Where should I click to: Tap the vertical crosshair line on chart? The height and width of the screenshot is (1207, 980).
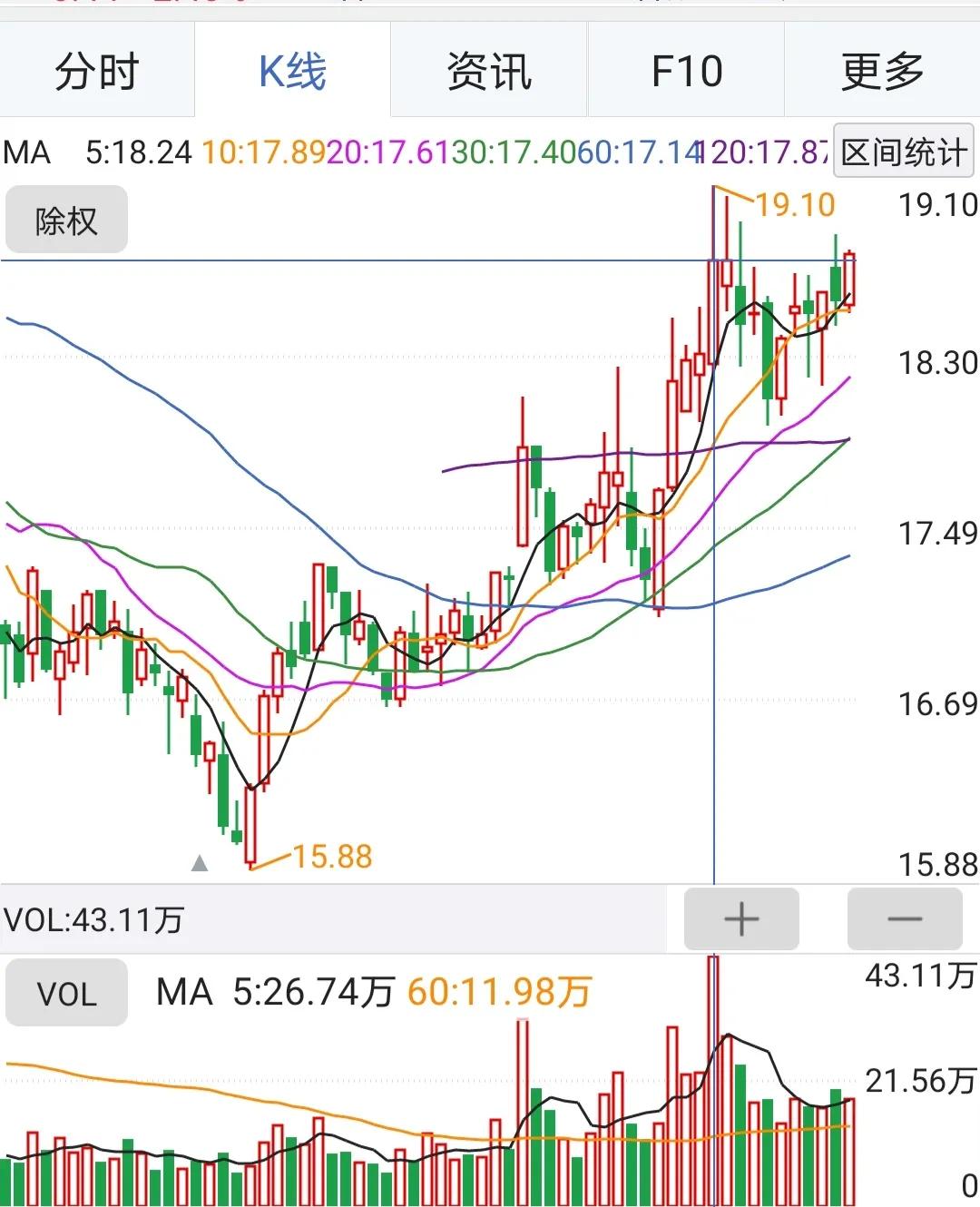click(716, 635)
